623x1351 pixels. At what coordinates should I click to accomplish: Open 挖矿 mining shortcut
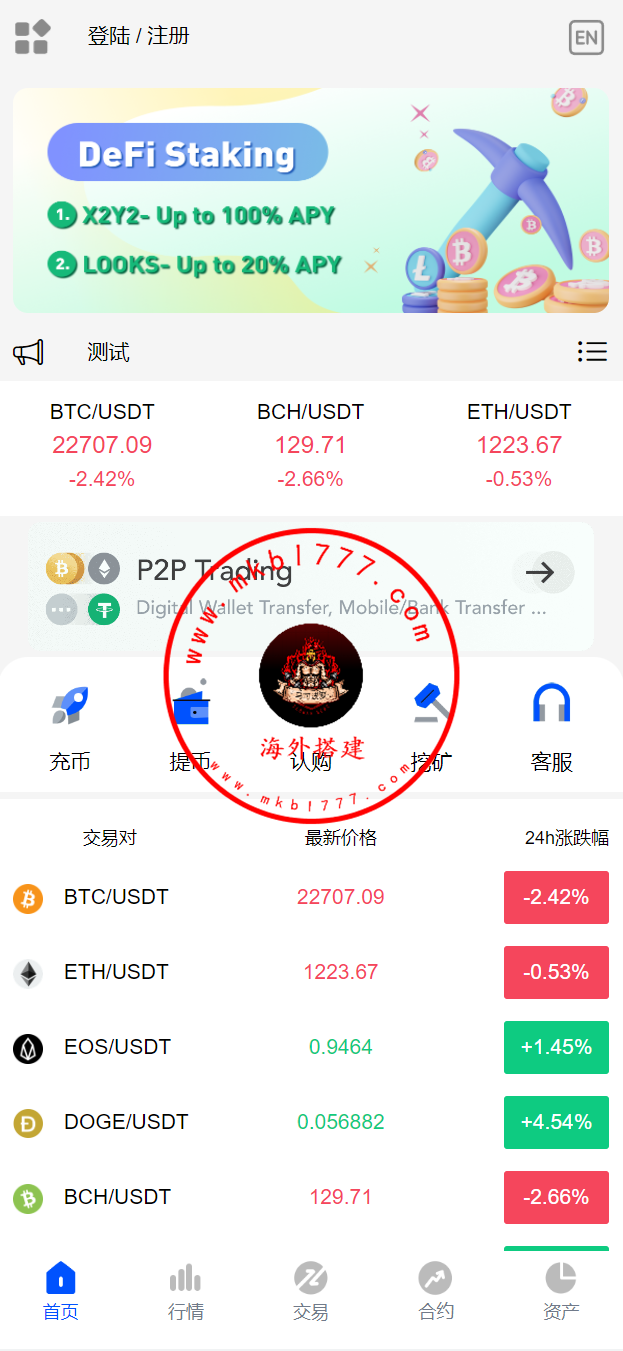point(431,728)
